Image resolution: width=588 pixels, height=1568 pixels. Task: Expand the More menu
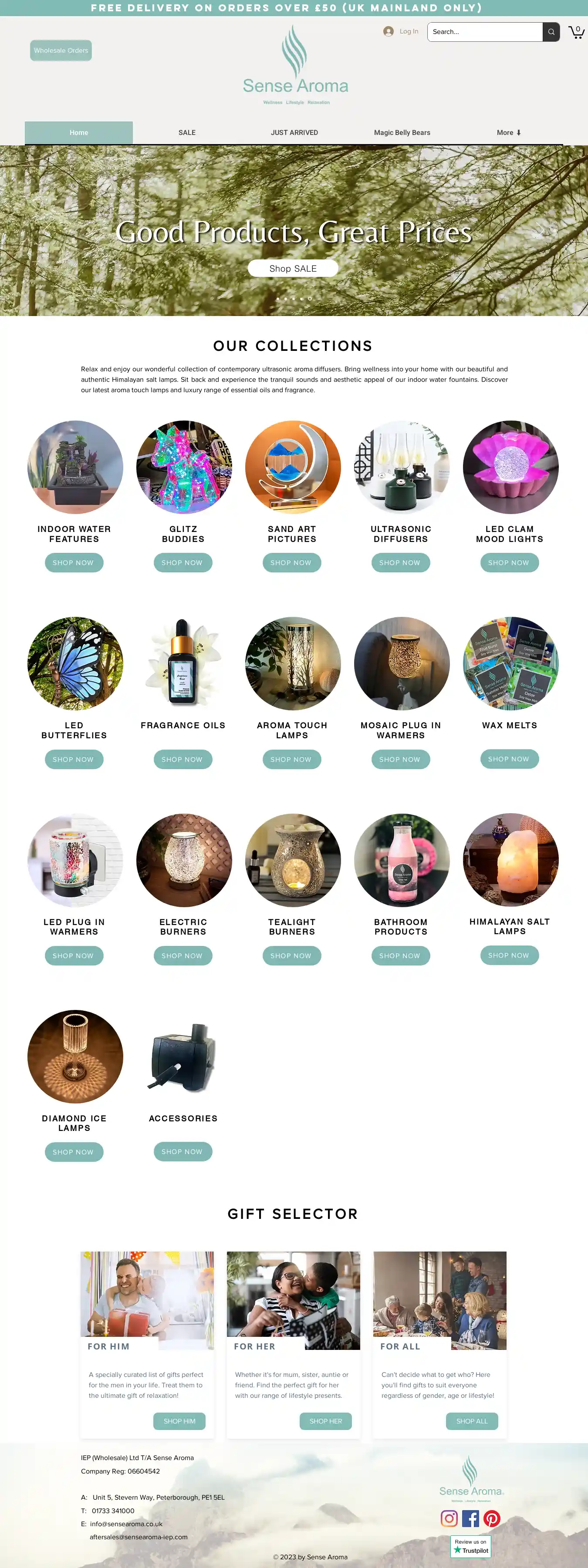tap(509, 133)
